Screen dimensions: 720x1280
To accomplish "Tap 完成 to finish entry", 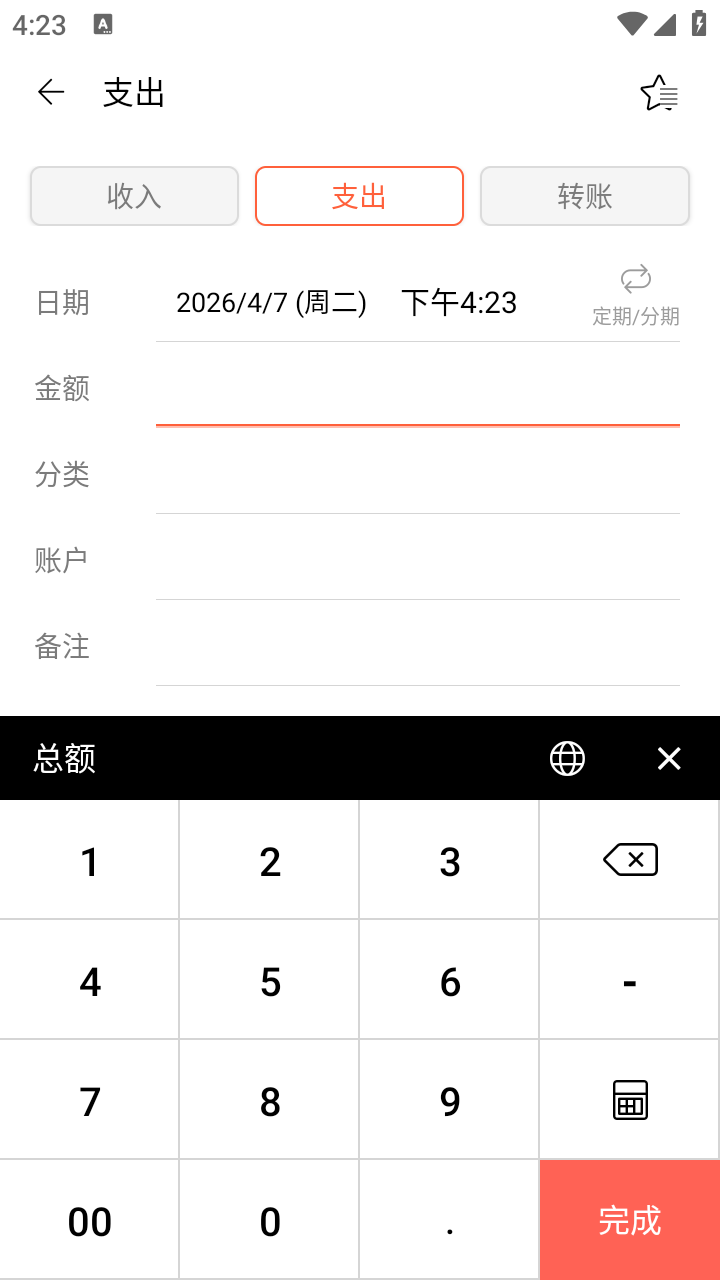I will click(x=628, y=1220).
